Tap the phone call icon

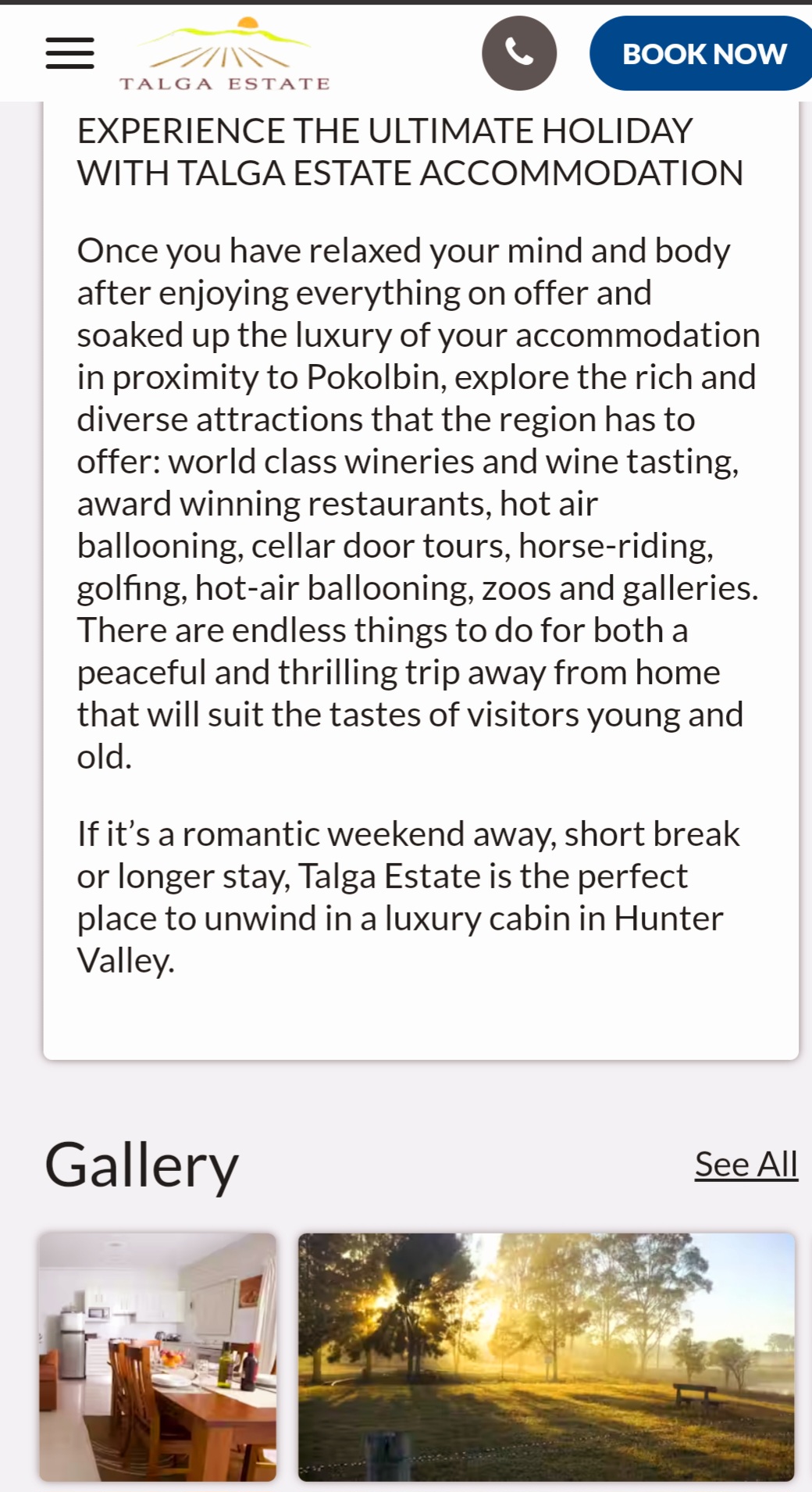[519, 53]
